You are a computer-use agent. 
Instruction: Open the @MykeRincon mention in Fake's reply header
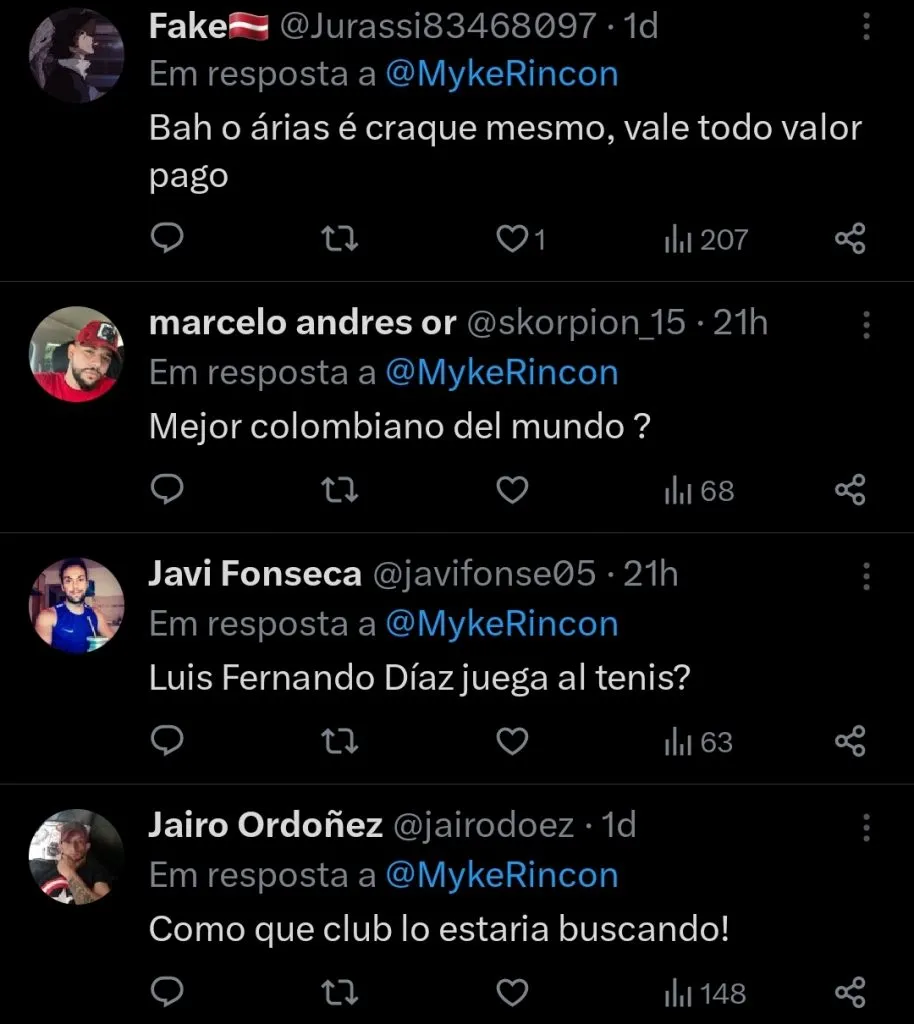[502, 73]
